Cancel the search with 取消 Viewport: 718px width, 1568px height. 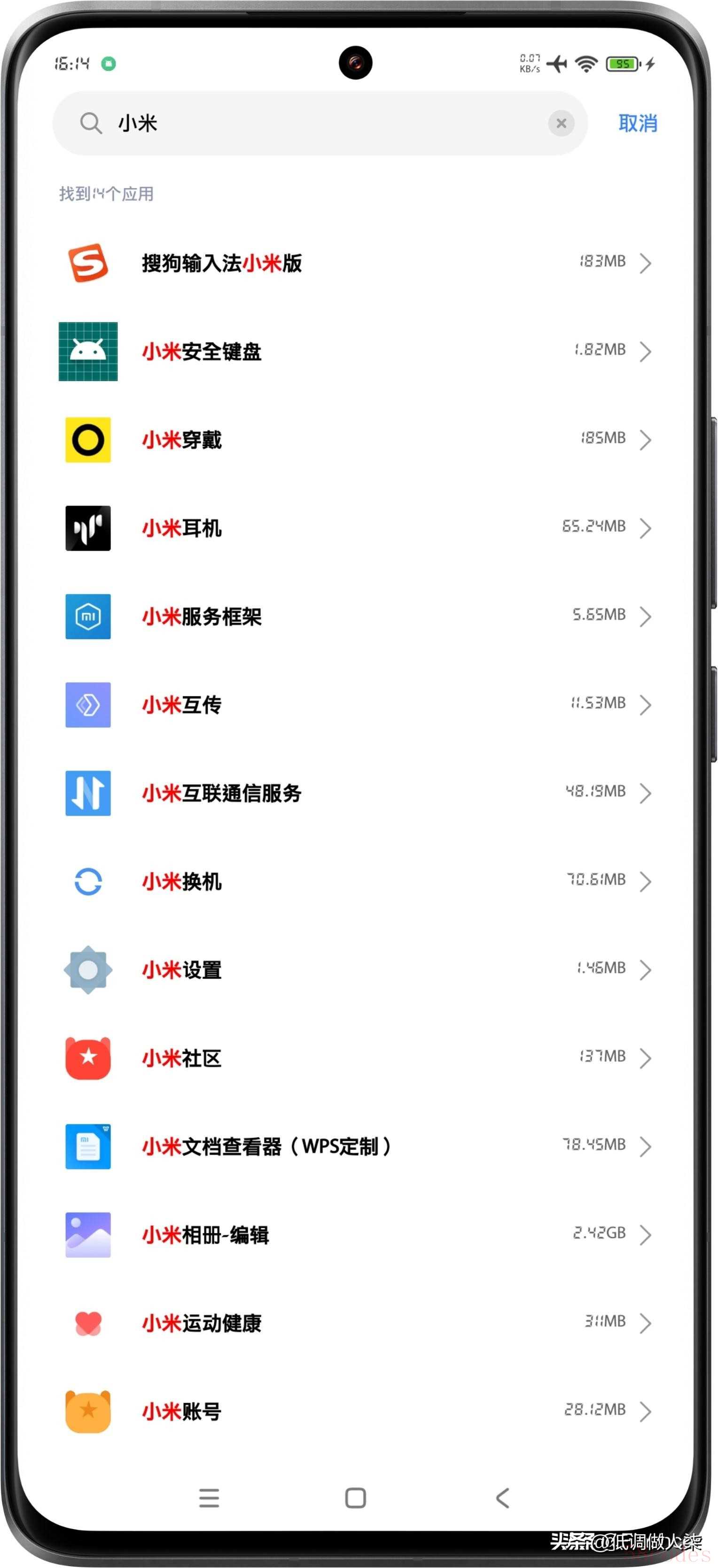637,124
